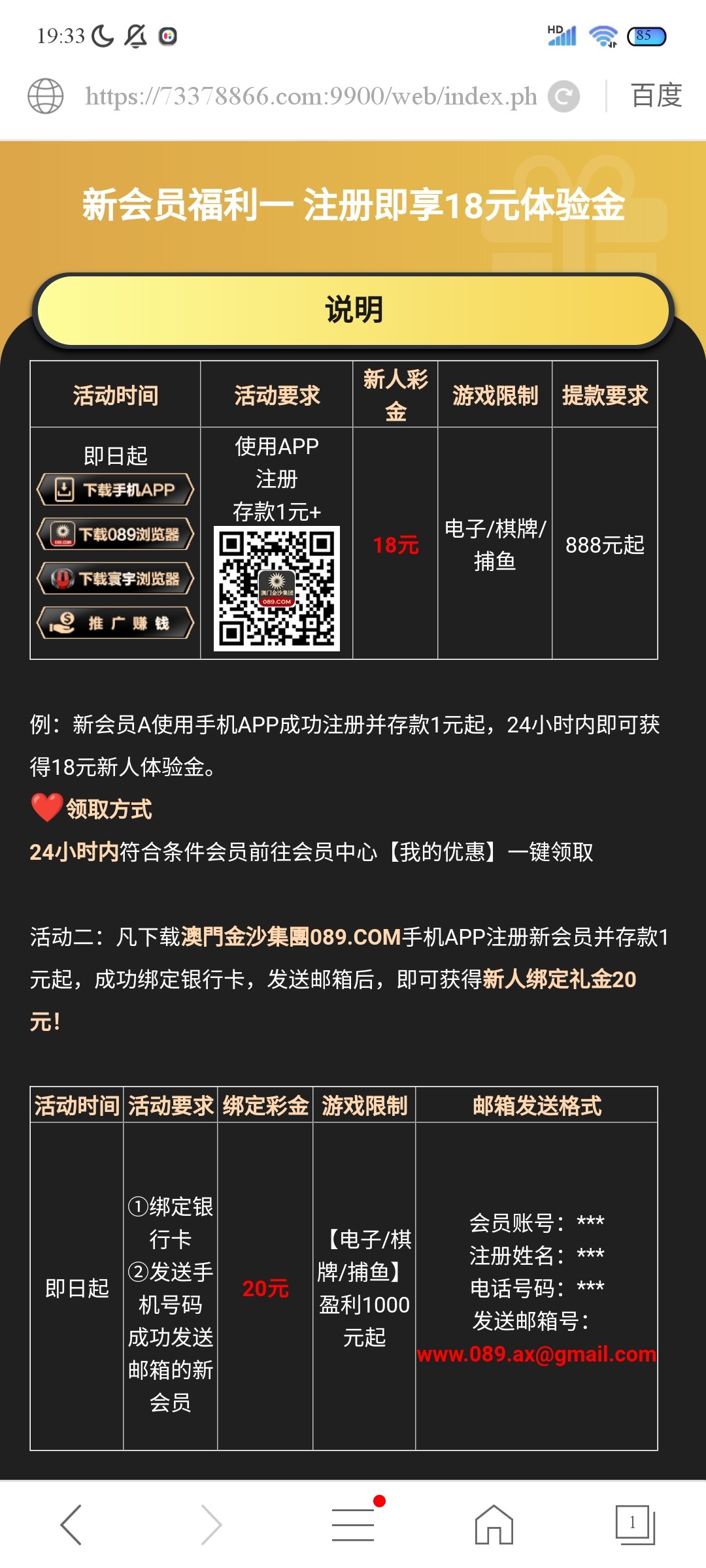Image resolution: width=706 pixels, height=1568 pixels.
Task: Go back to the previous page
Action: pos(71,1525)
